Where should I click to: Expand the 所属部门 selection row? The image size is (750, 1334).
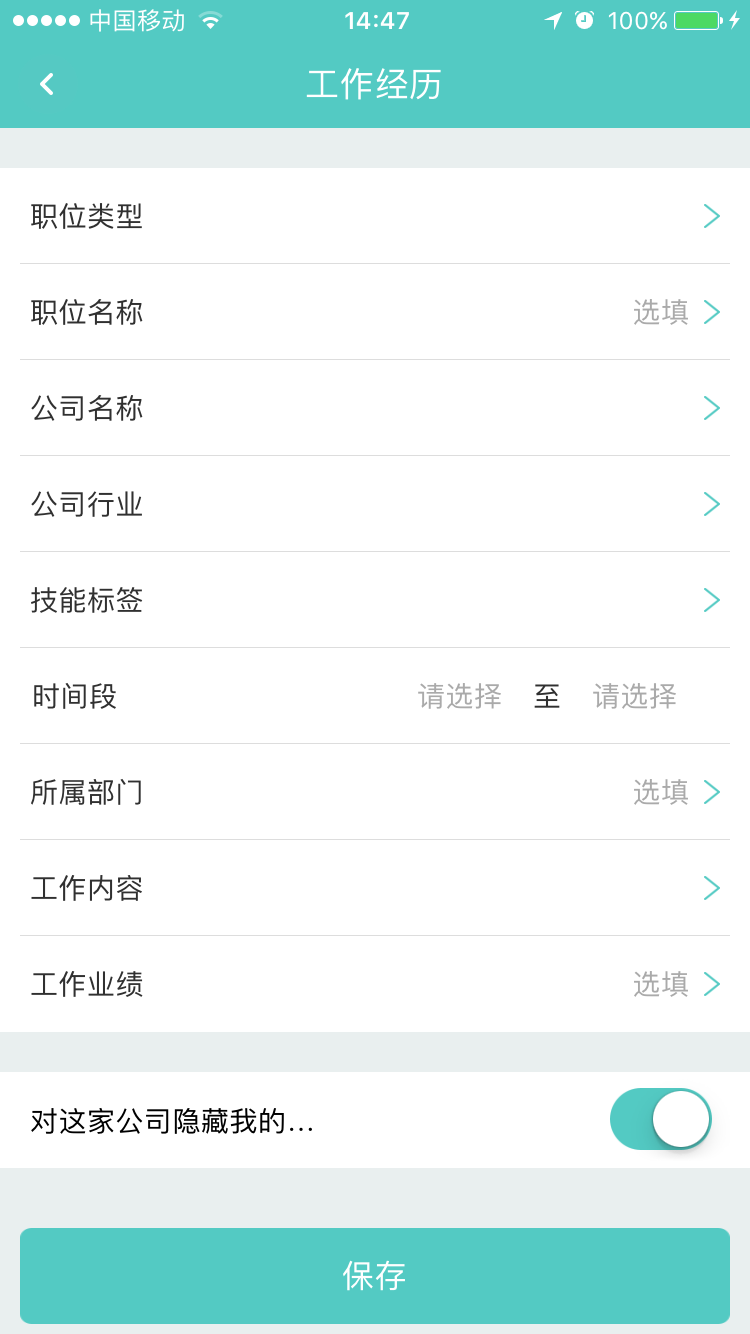pyautogui.click(x=712, y=792)
